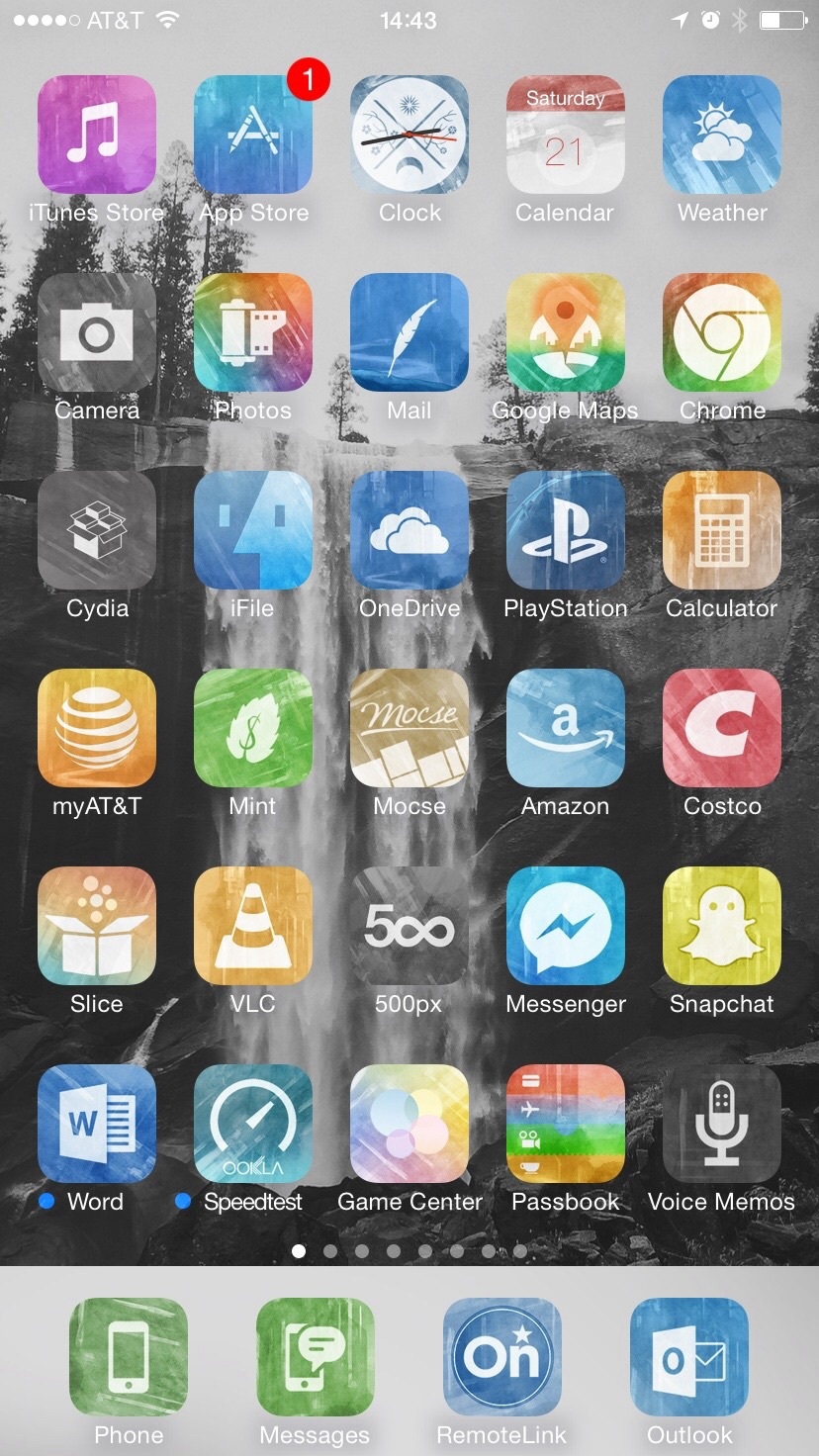The width and height of the screenshot is (819, 1456).
Task: Launch the Camera app
Action: [97, 332]
